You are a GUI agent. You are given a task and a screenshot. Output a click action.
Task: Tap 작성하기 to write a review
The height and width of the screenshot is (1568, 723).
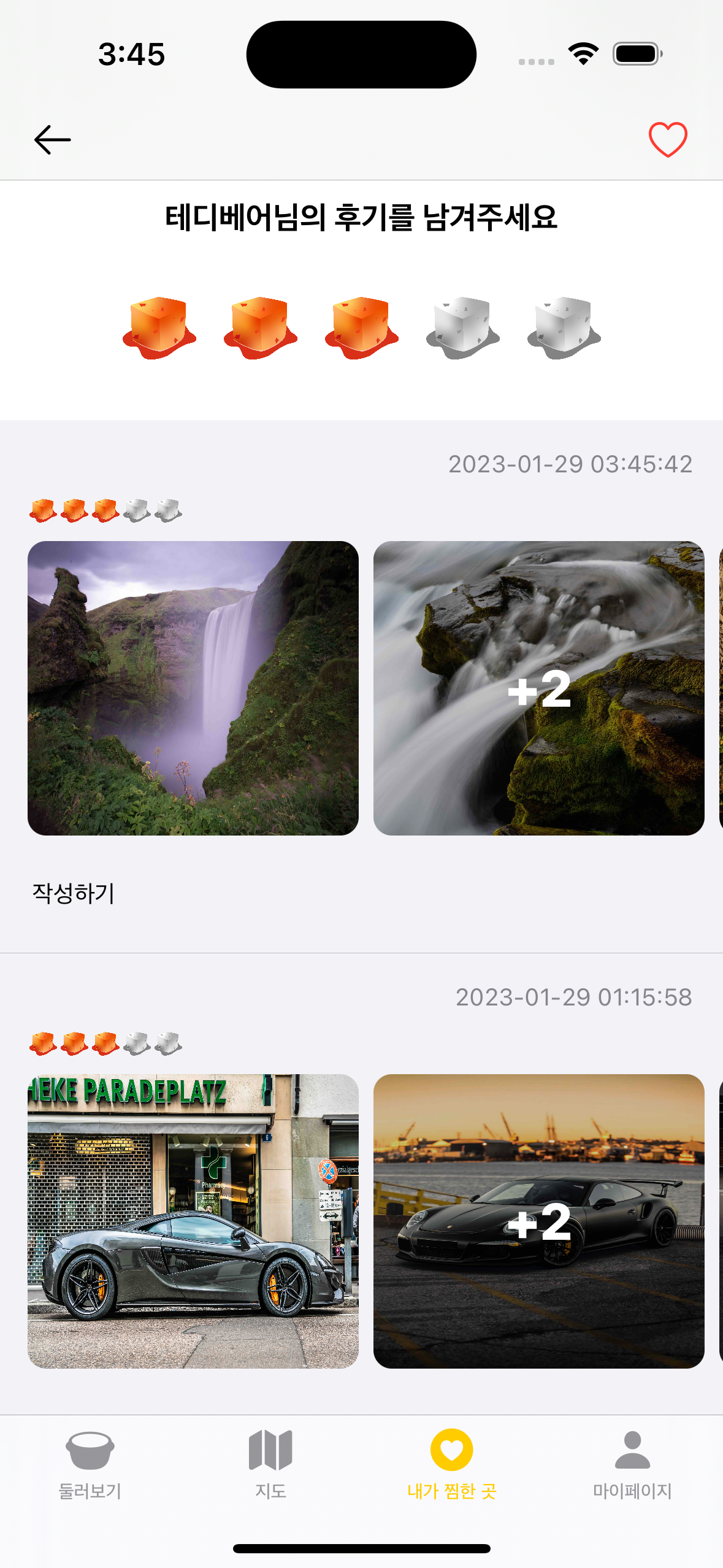(74, 893)
